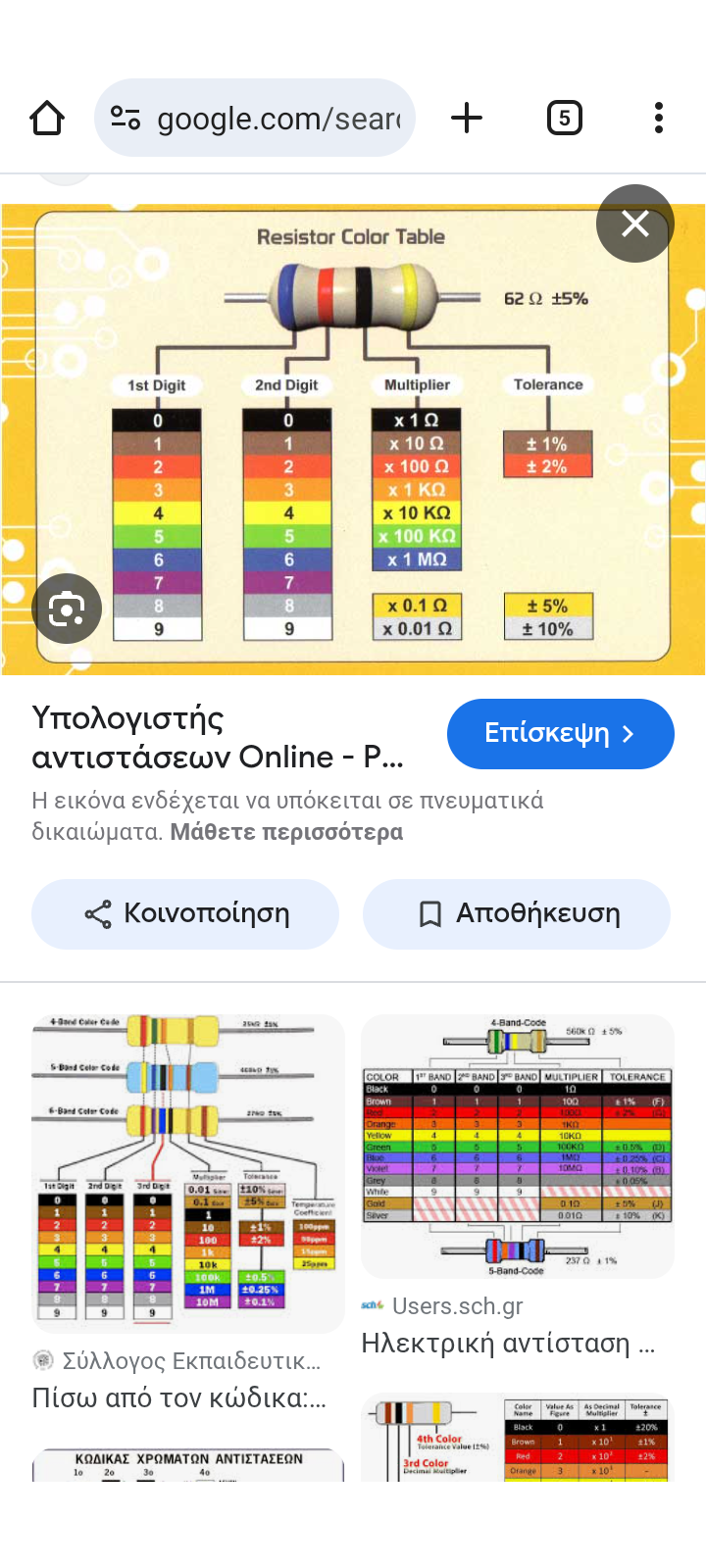Tap the site settings icon in address bar
The image size is (706, 1568).
point(125,118)
